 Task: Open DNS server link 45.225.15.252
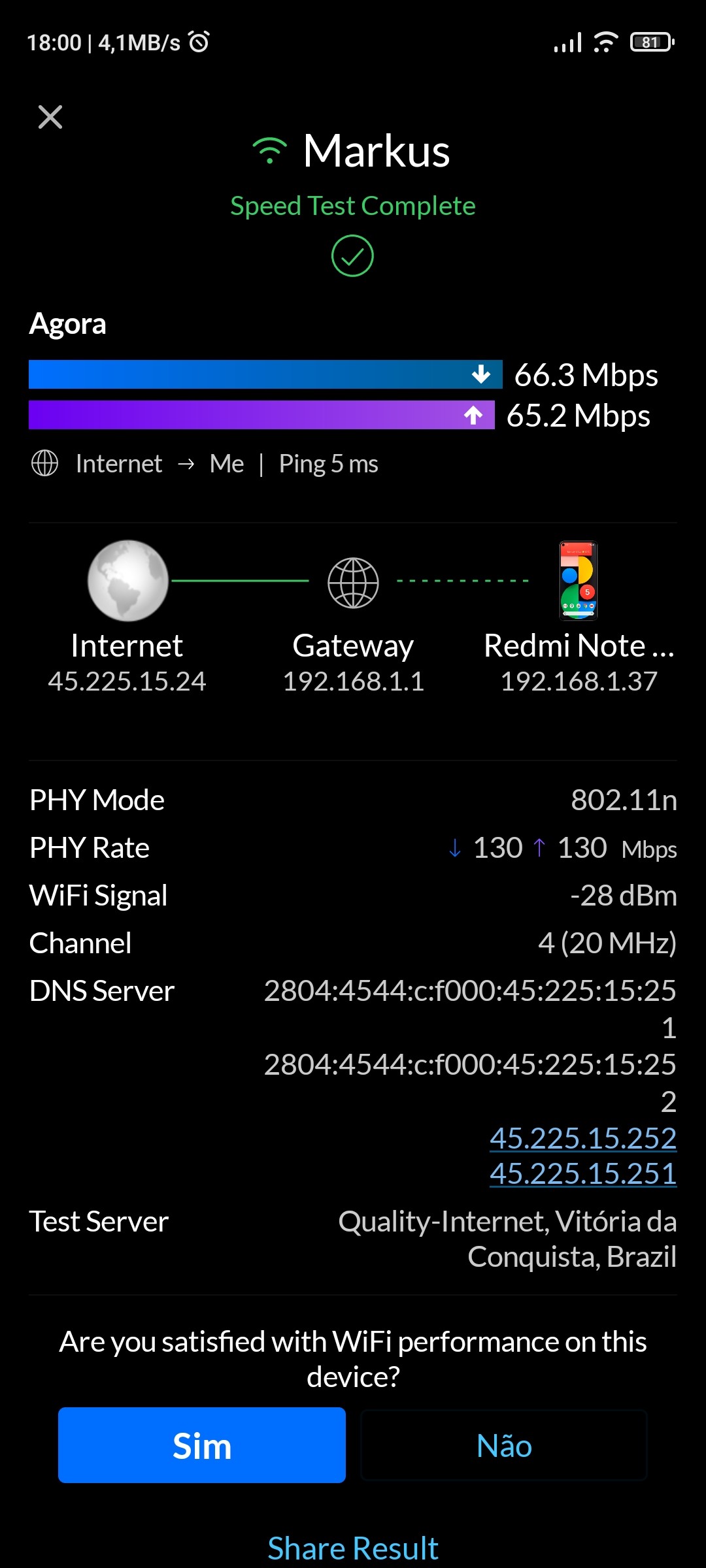583,1138
